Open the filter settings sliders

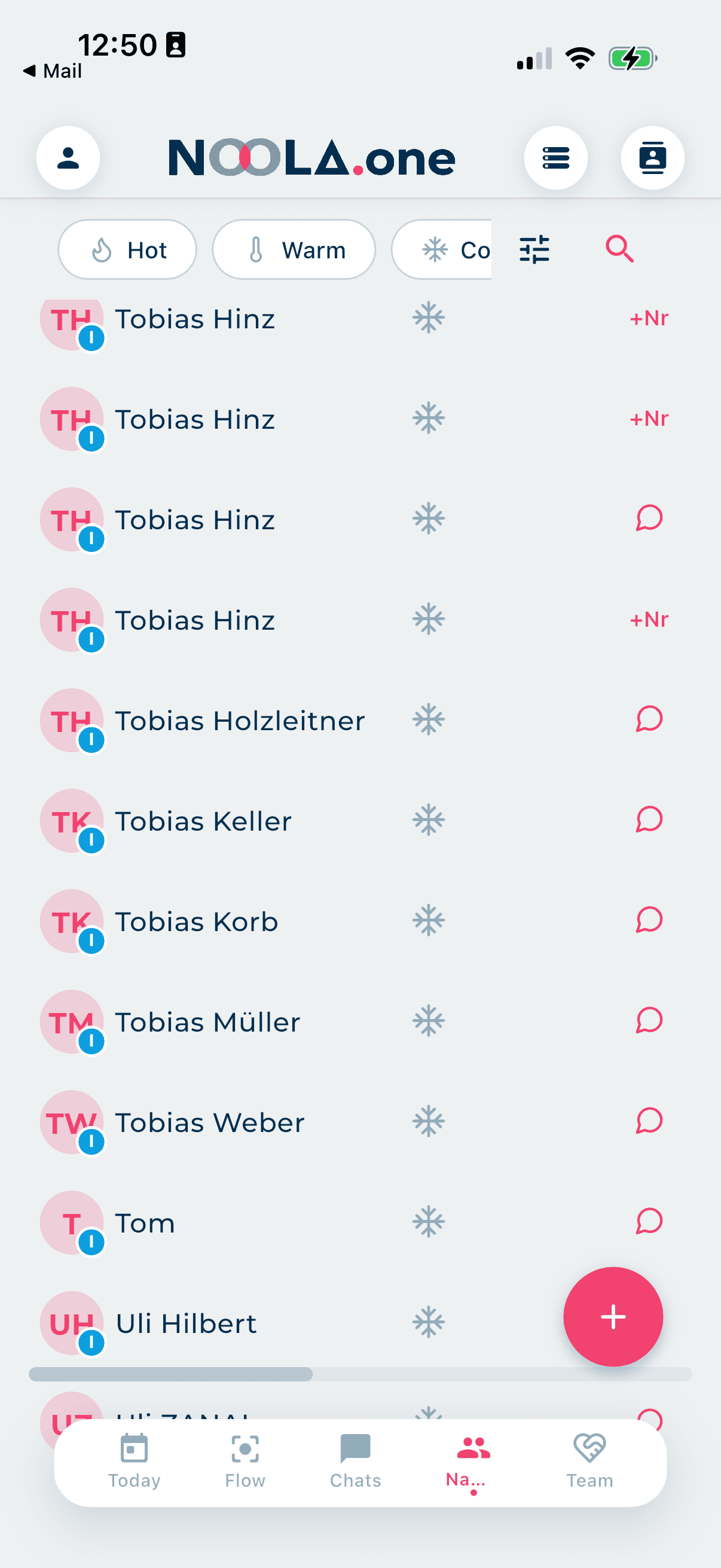[534, 249]
